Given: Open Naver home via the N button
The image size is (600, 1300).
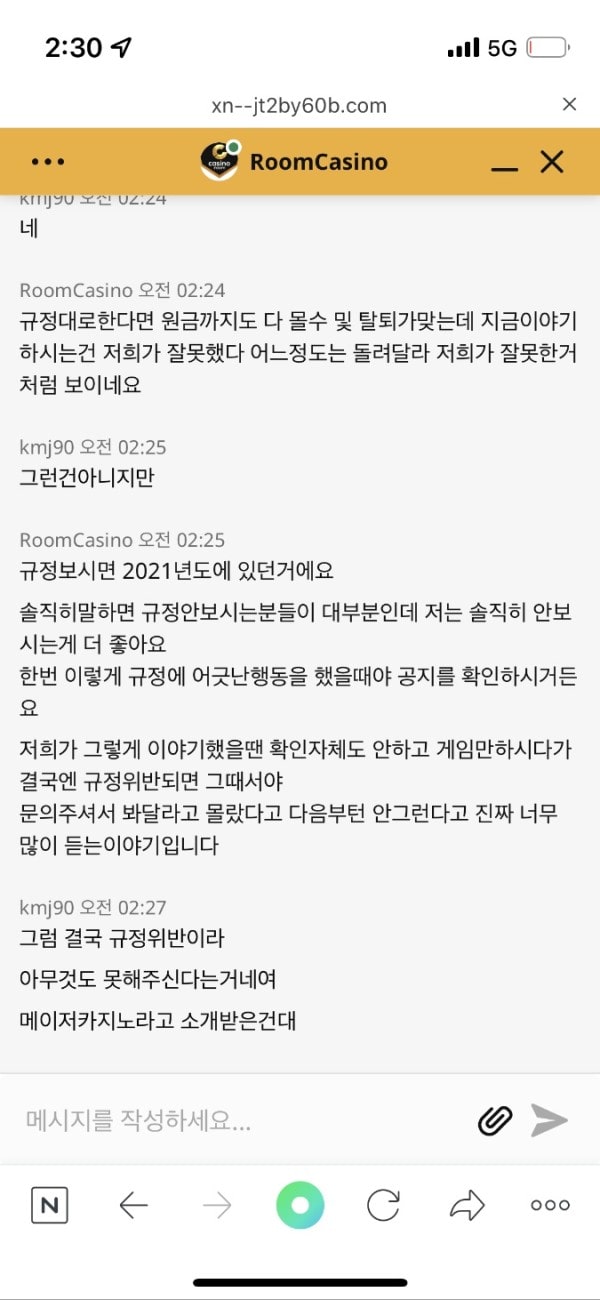Looking at the screenshot, I should click(x=49, y=1205).
